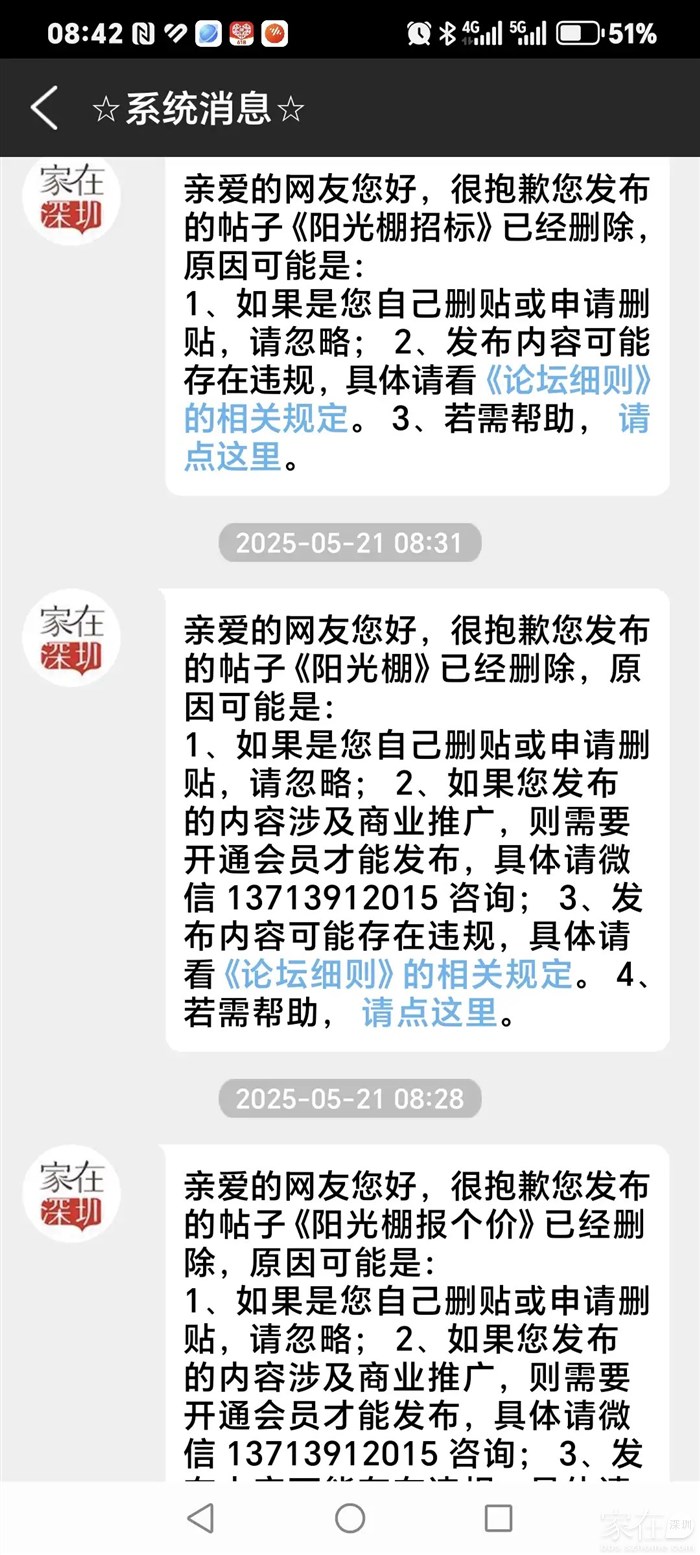Viewport: 700px width, 1555px height.
Task: Tap 请点这里 help link in message dated 08:31
Action: click(429, 1013)
